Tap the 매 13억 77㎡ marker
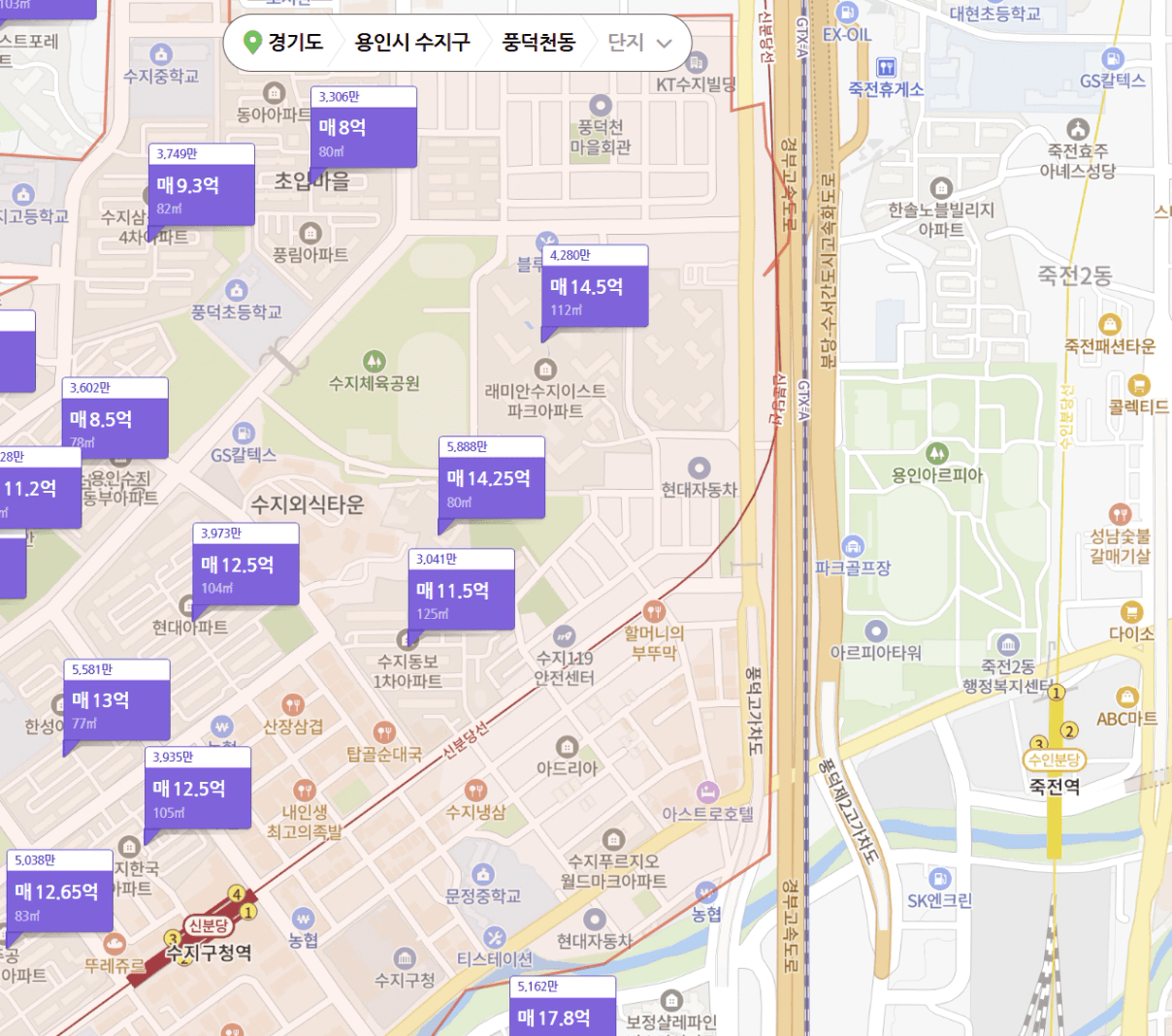Viewport: 1172px width, 1036px height. [117, 699]
